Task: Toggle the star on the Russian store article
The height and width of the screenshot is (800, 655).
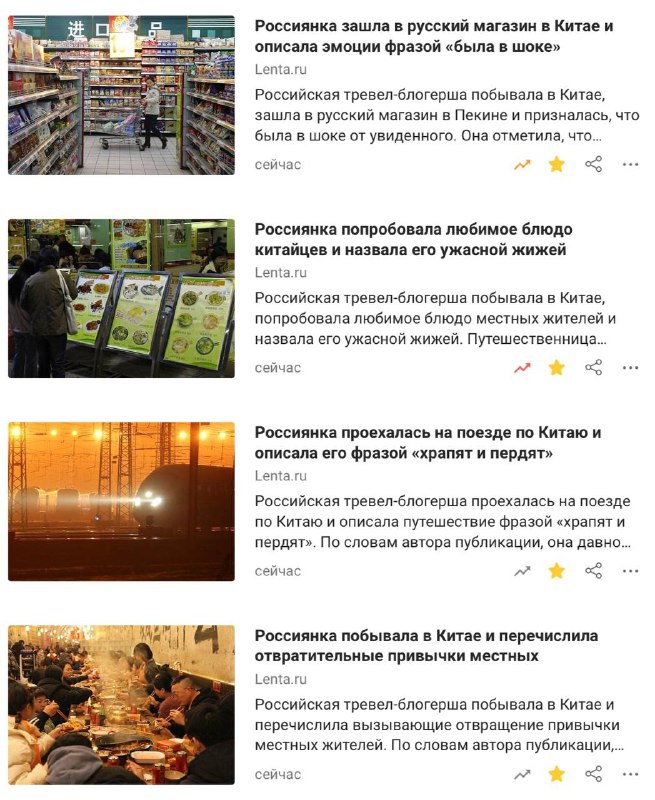Action: (x=557, y=165)
